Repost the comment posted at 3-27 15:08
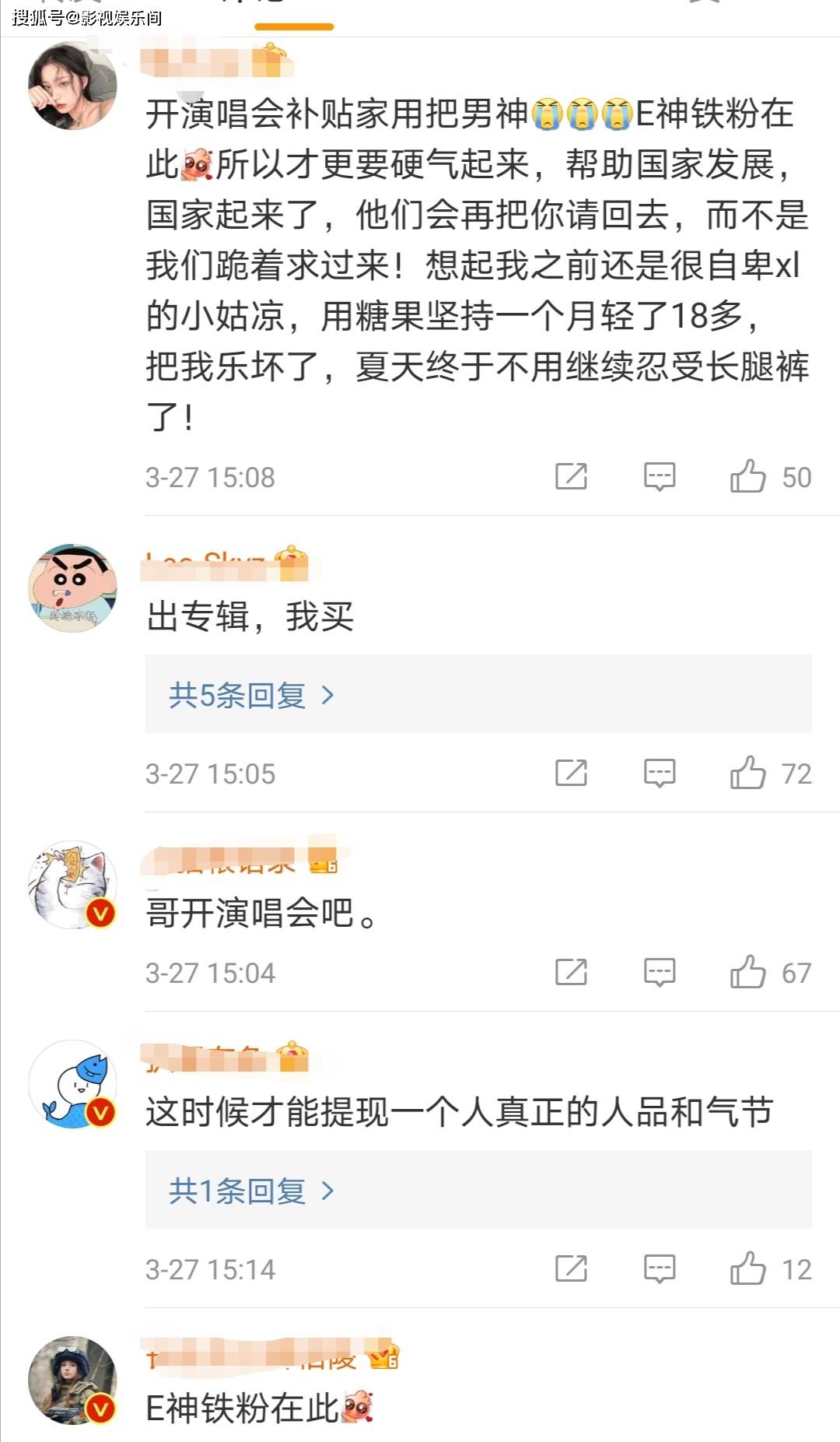 pos(571,476)
